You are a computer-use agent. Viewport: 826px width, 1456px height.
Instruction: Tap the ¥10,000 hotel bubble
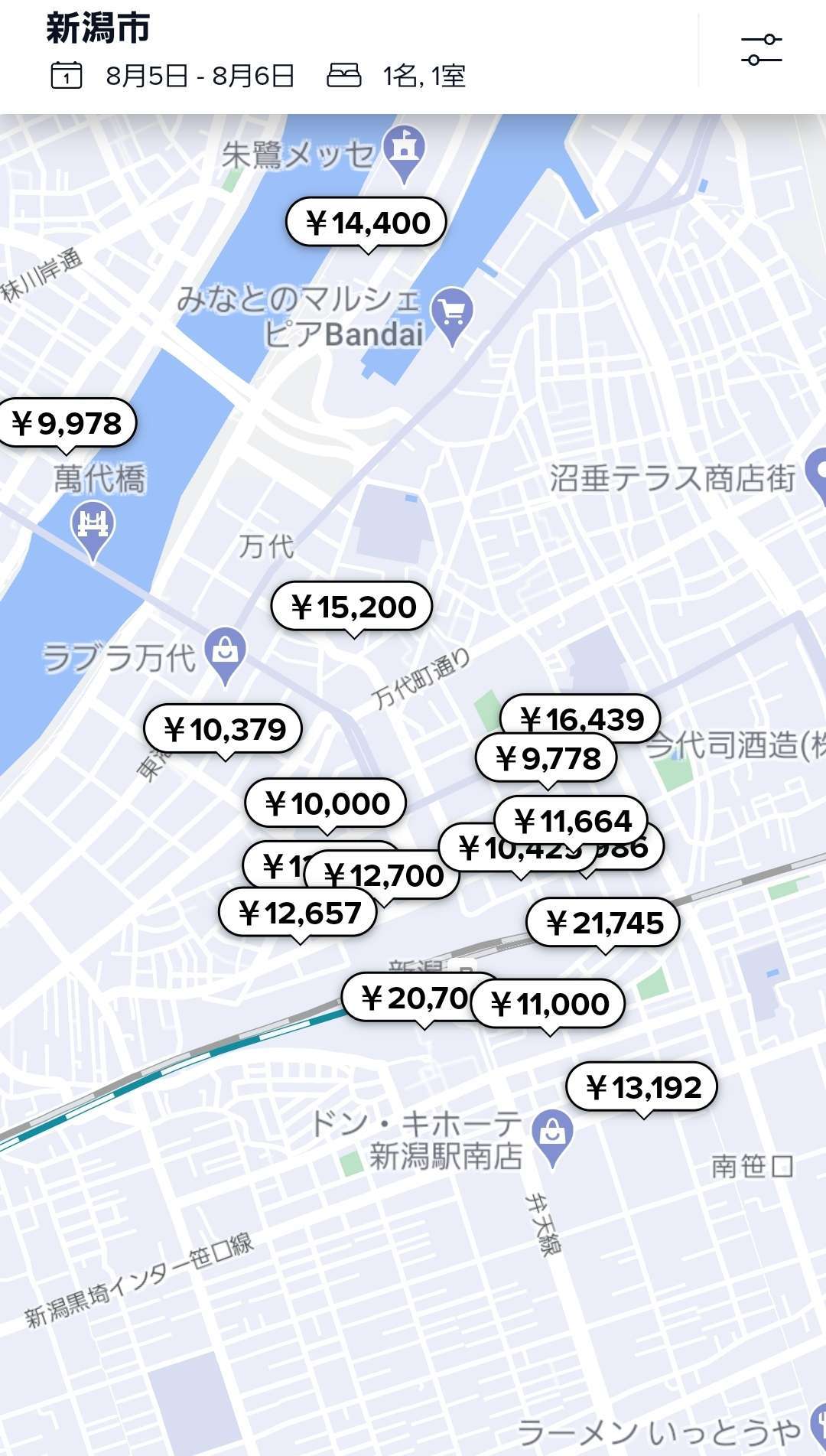click(x=325, y=803)
